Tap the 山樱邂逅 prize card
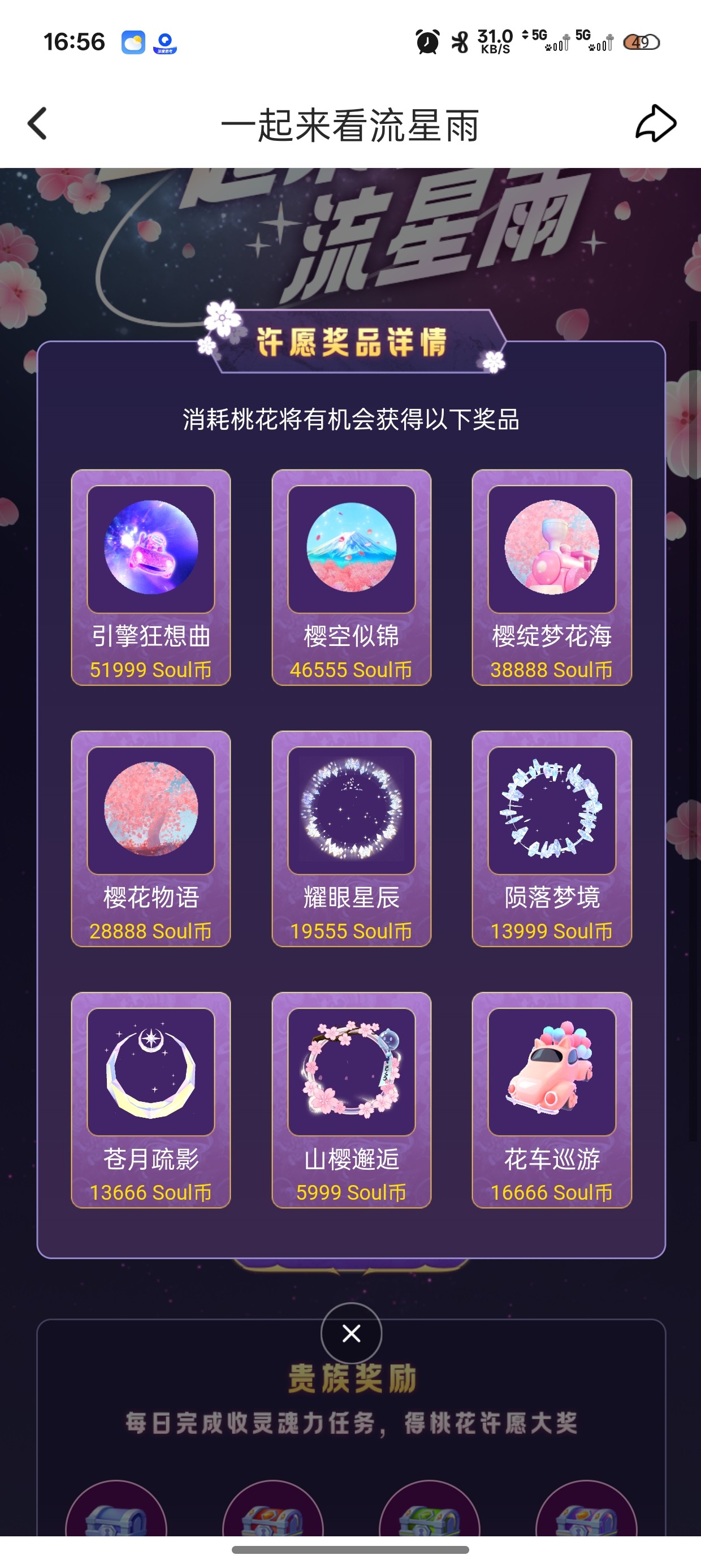 [x=351, y=1100]
